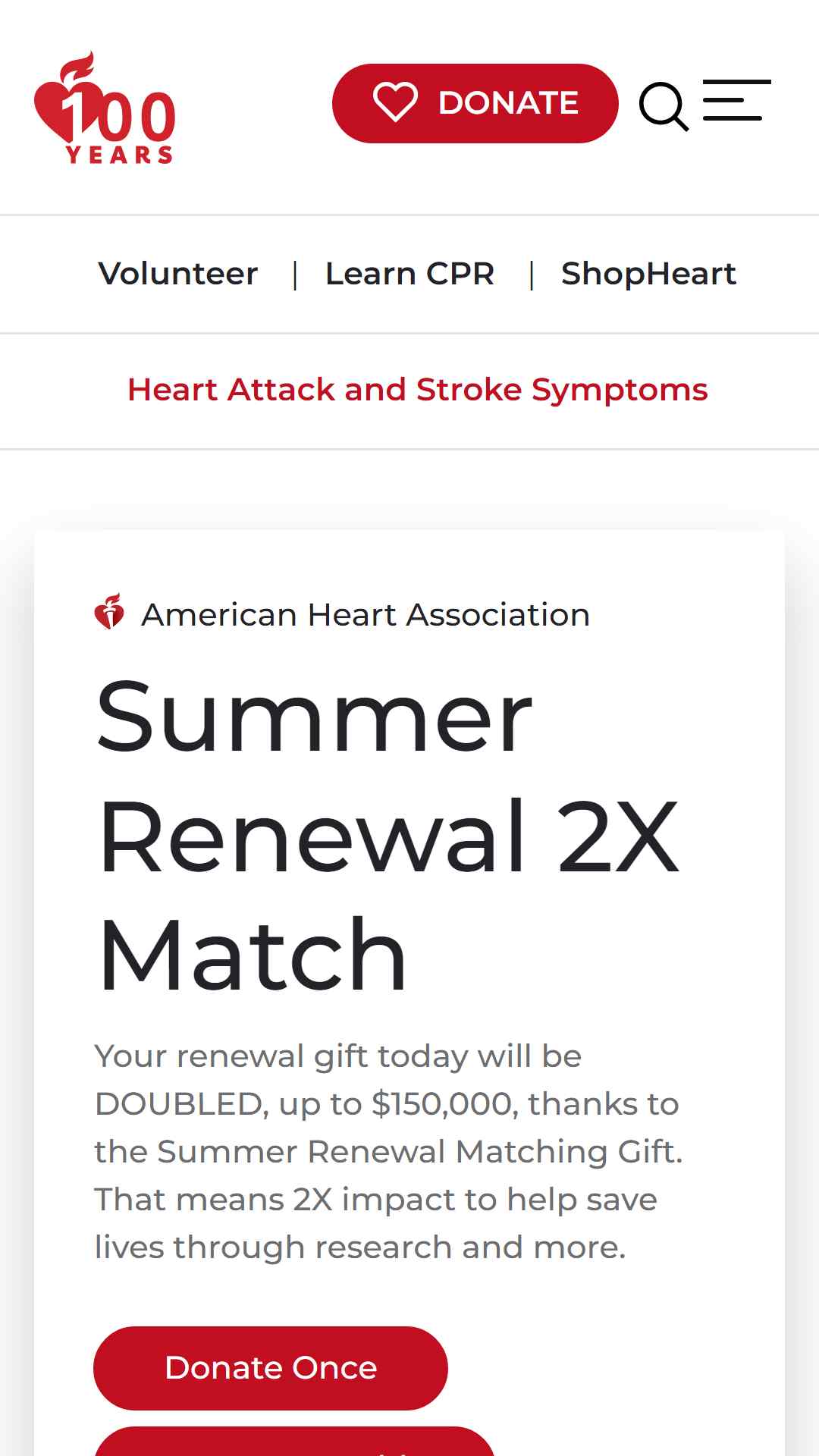This screenshot has width=819, height=1456.
Task: Tap the red DONATE button in header
Action: coord(475,103)
